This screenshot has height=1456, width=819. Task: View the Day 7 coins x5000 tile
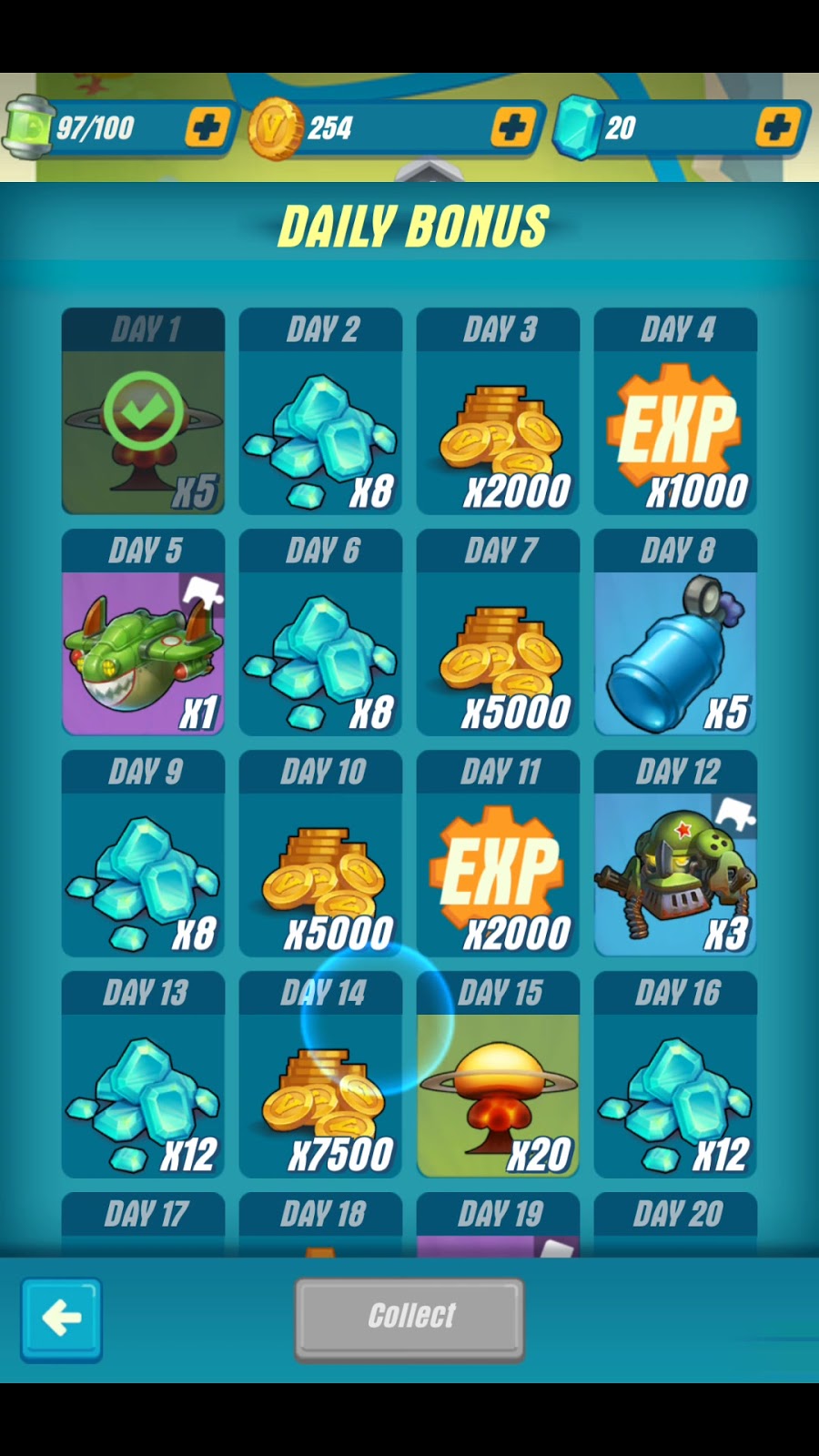click(x=498, y=633)
